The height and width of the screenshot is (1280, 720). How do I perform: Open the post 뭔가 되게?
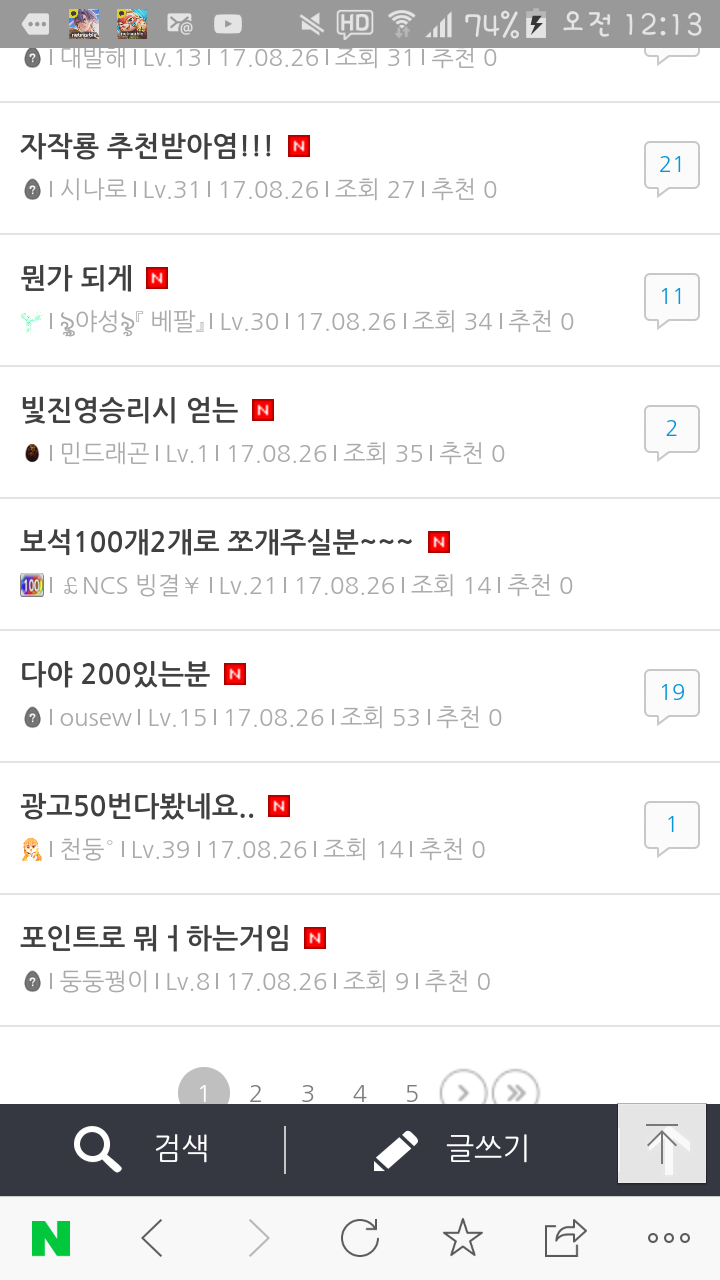[x=76, y=278]
